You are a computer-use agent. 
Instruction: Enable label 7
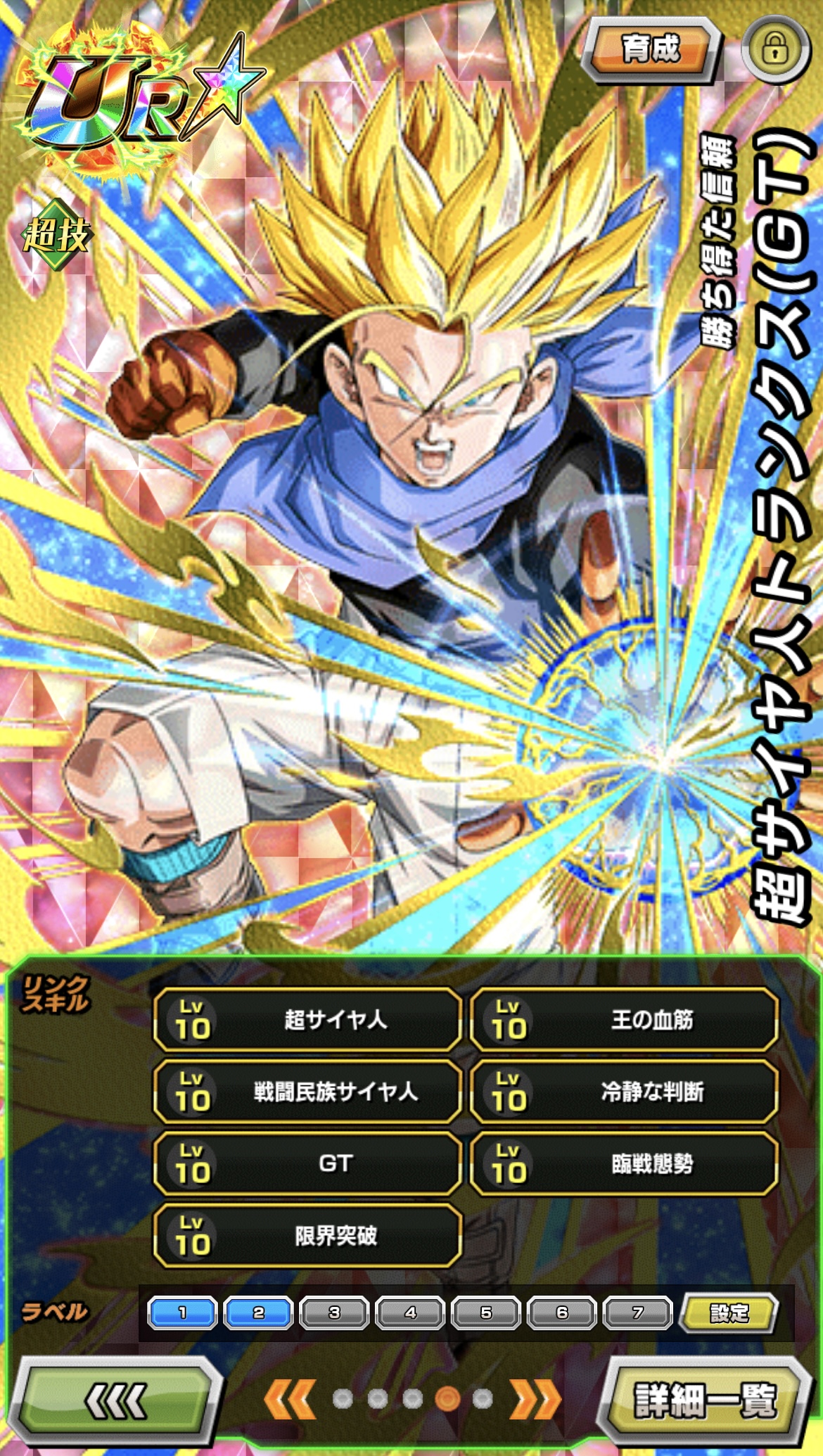pyautogui.click(x=638, y=1313)
